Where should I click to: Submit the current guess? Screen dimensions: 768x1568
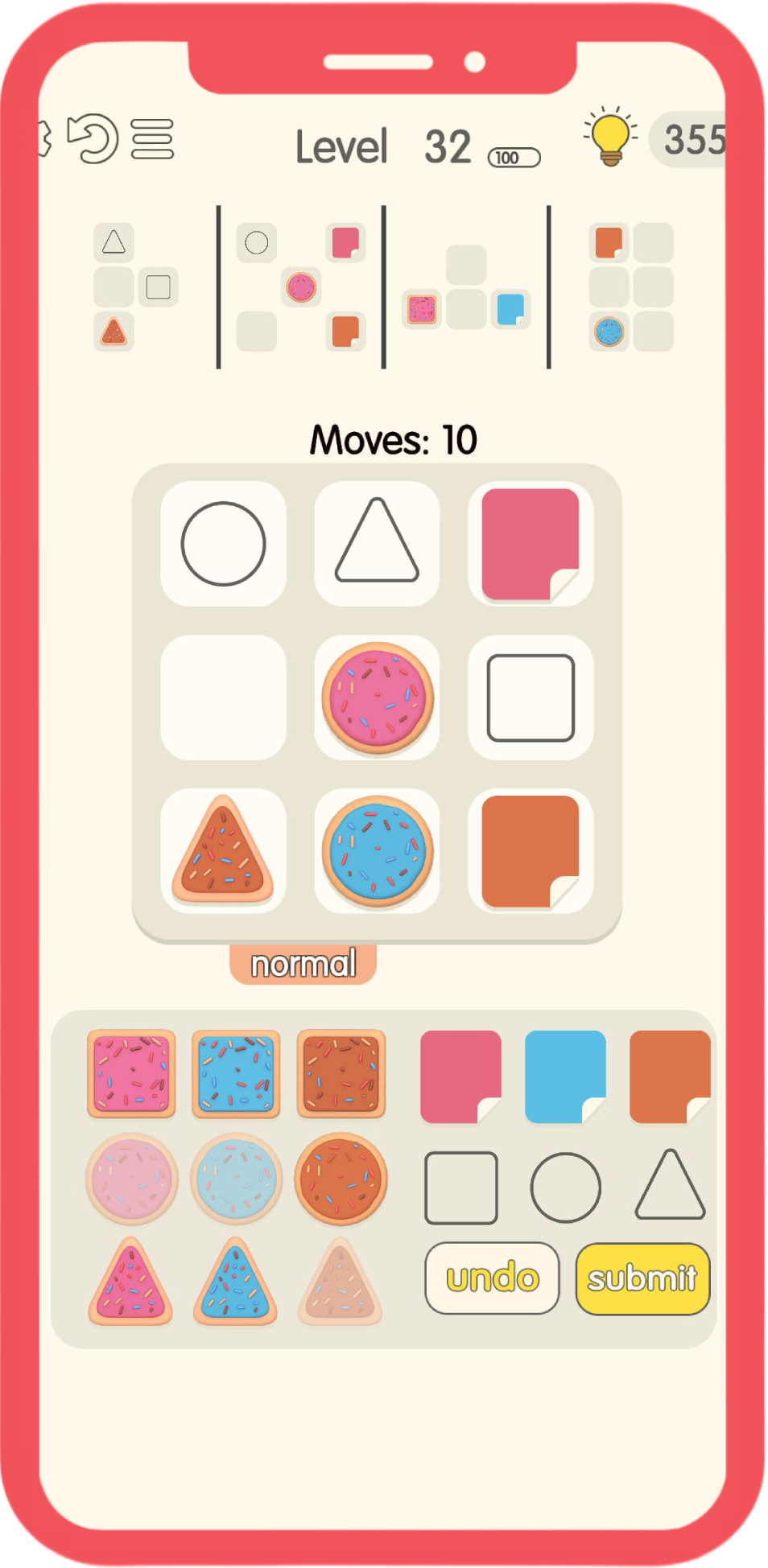(x=642, y=1278)
